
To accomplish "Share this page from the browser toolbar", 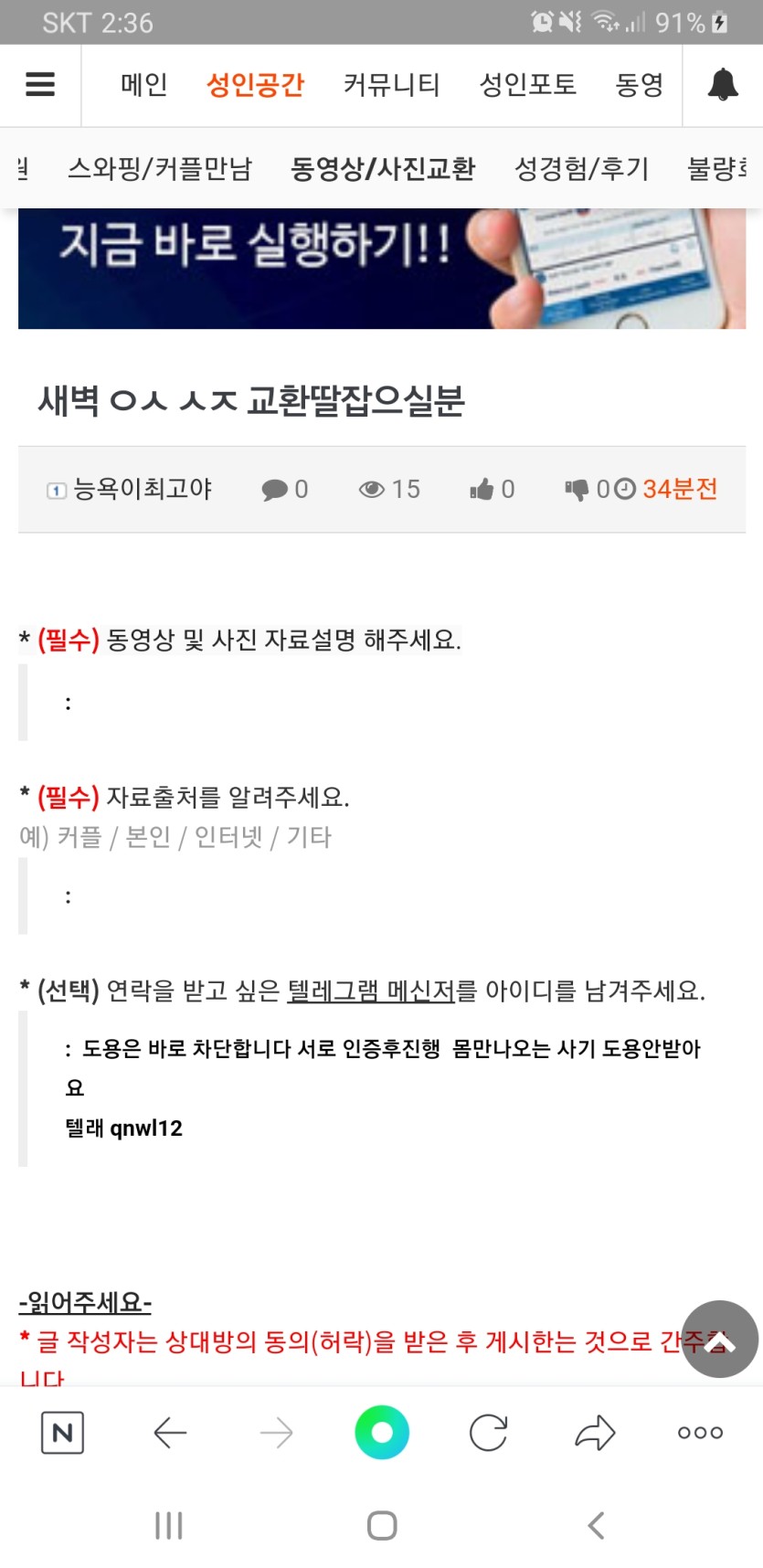I will [x=595, y=1433].
